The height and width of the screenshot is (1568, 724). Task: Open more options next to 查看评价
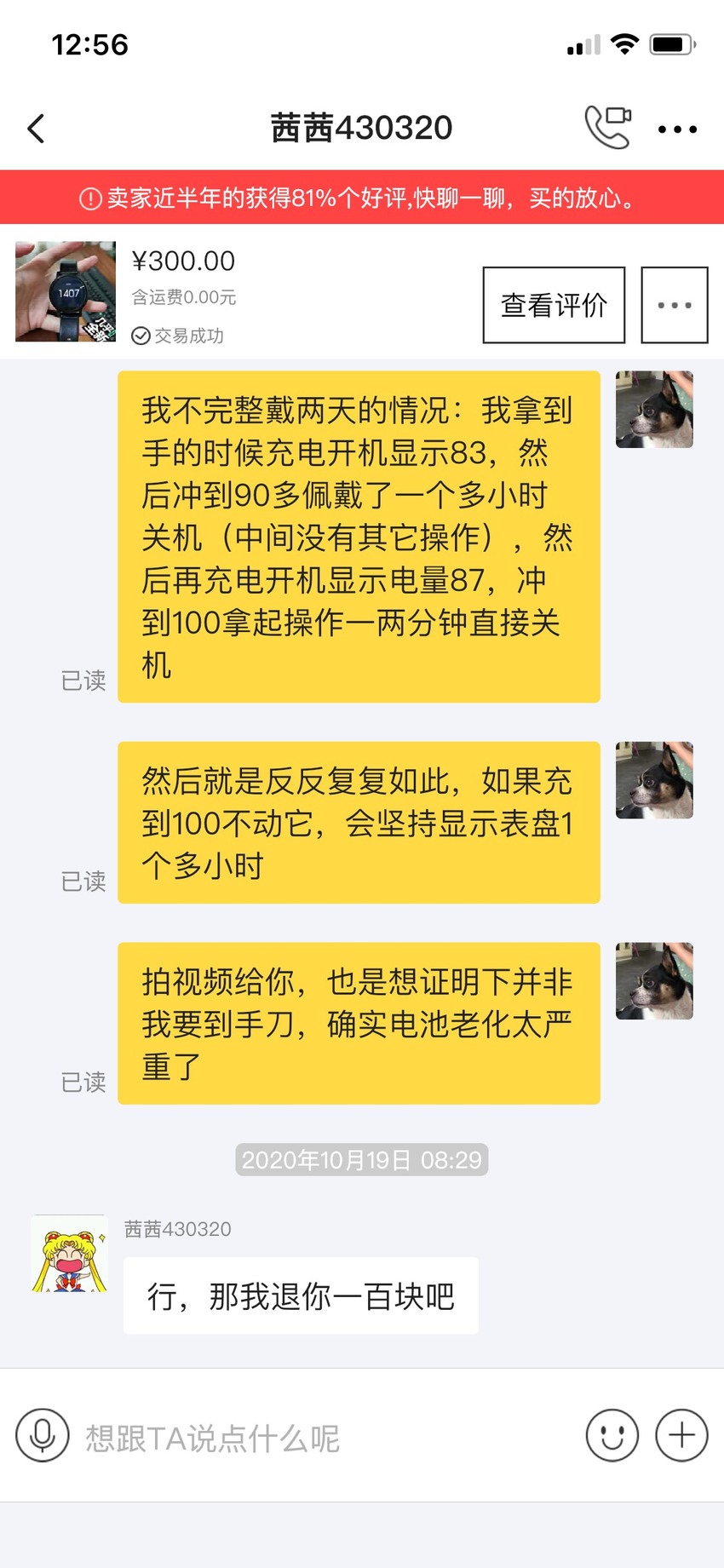coord(675,305)
